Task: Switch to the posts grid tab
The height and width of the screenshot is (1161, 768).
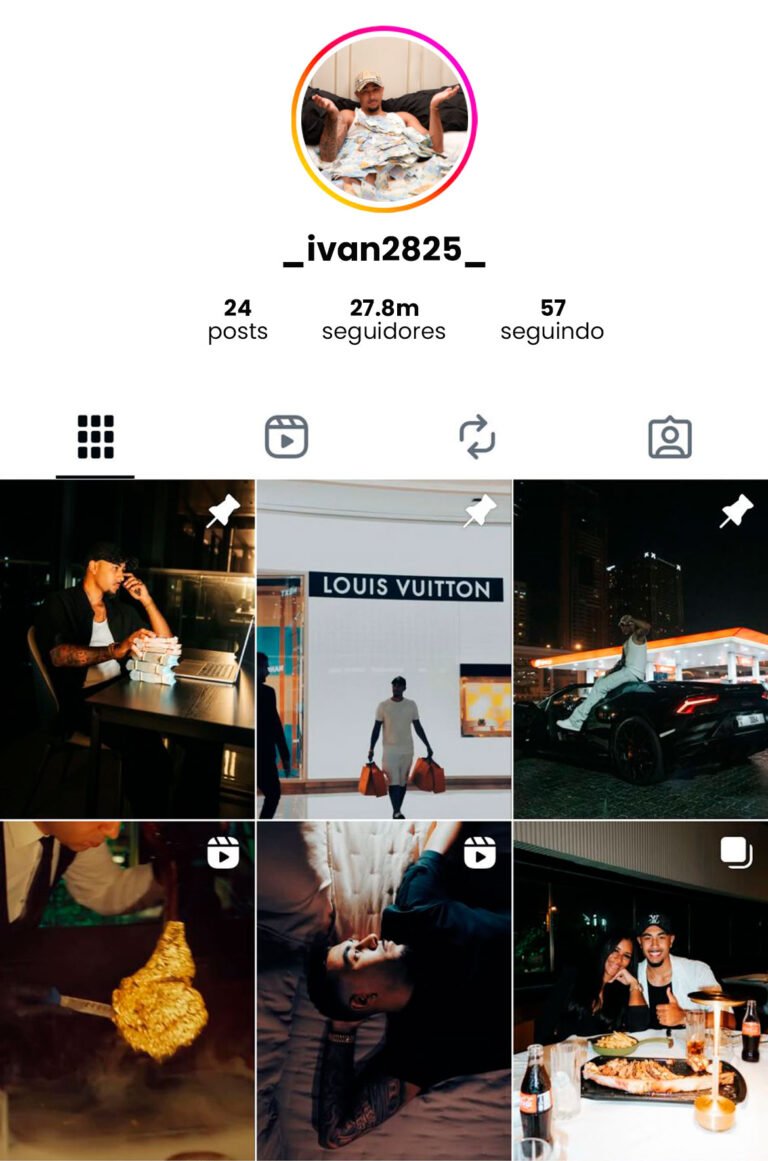Action: [x=96, y=438]
